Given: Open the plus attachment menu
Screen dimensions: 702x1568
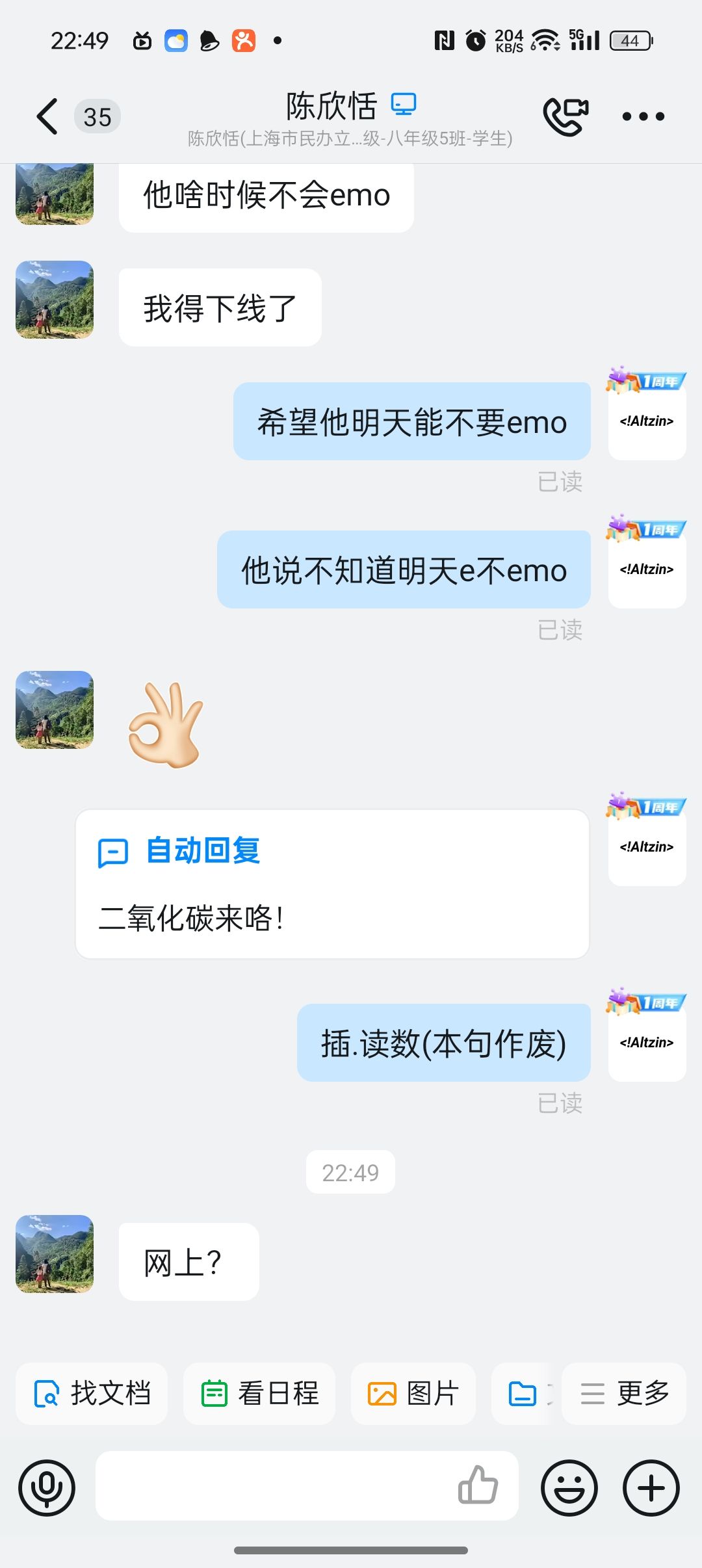Looking at the screenshot, I should pos(651,1487).
